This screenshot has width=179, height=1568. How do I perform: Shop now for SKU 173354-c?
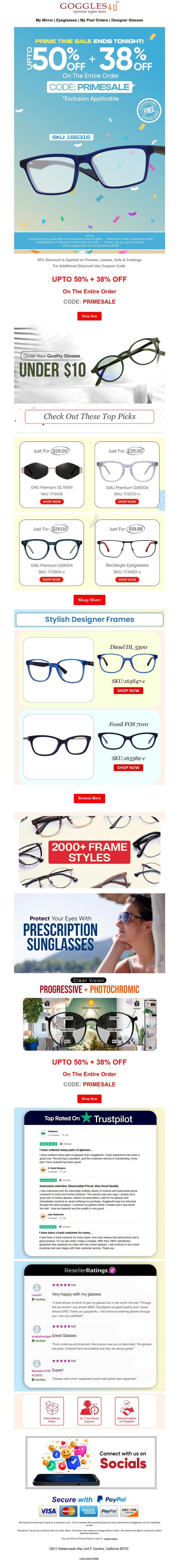point(52,579)
